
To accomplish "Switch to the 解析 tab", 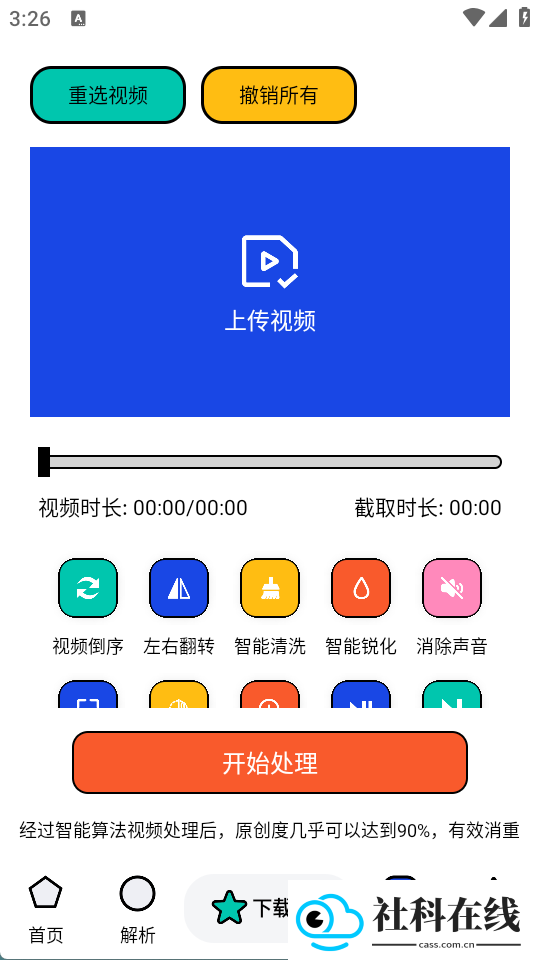I will 137,910.
